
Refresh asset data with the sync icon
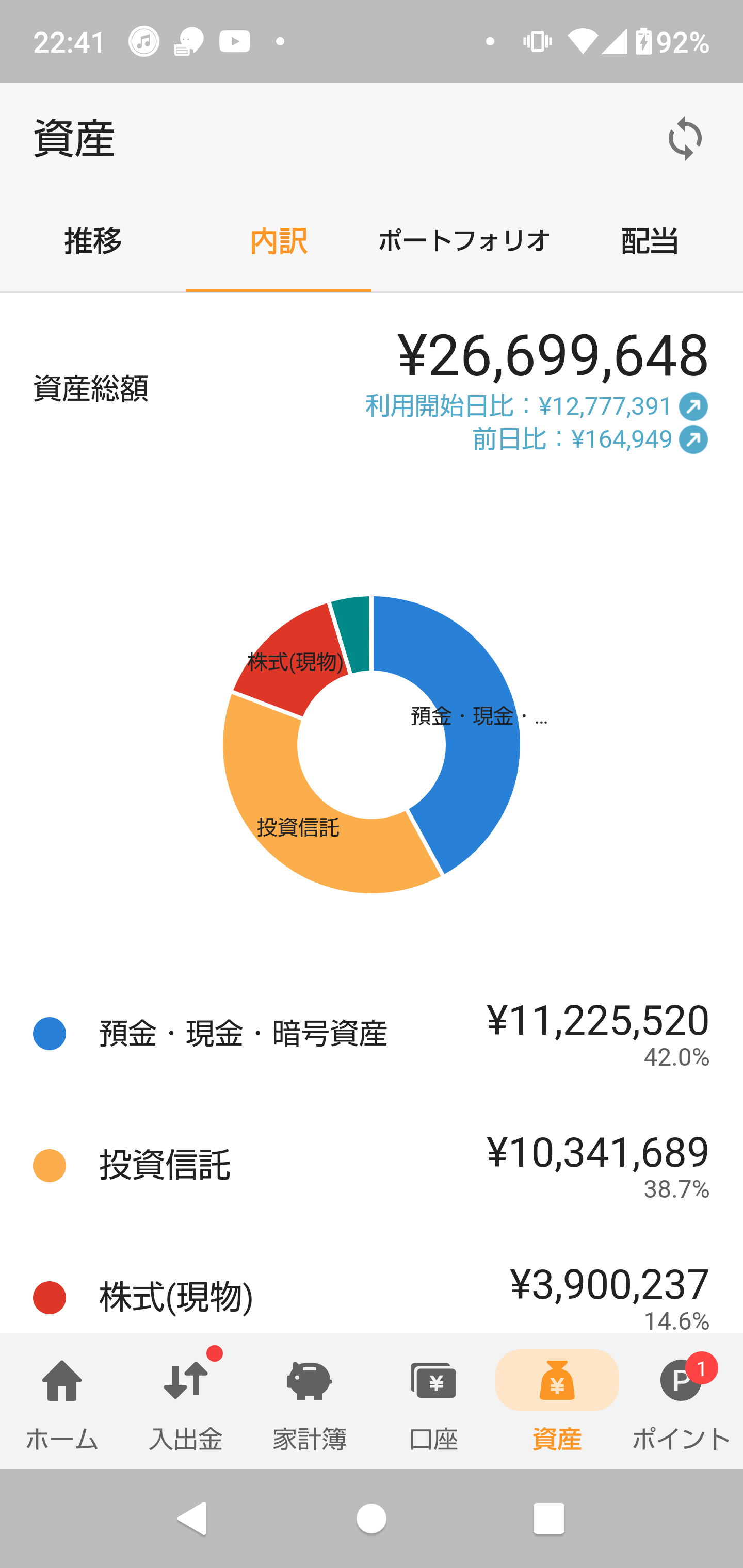(x=685, y=138)
